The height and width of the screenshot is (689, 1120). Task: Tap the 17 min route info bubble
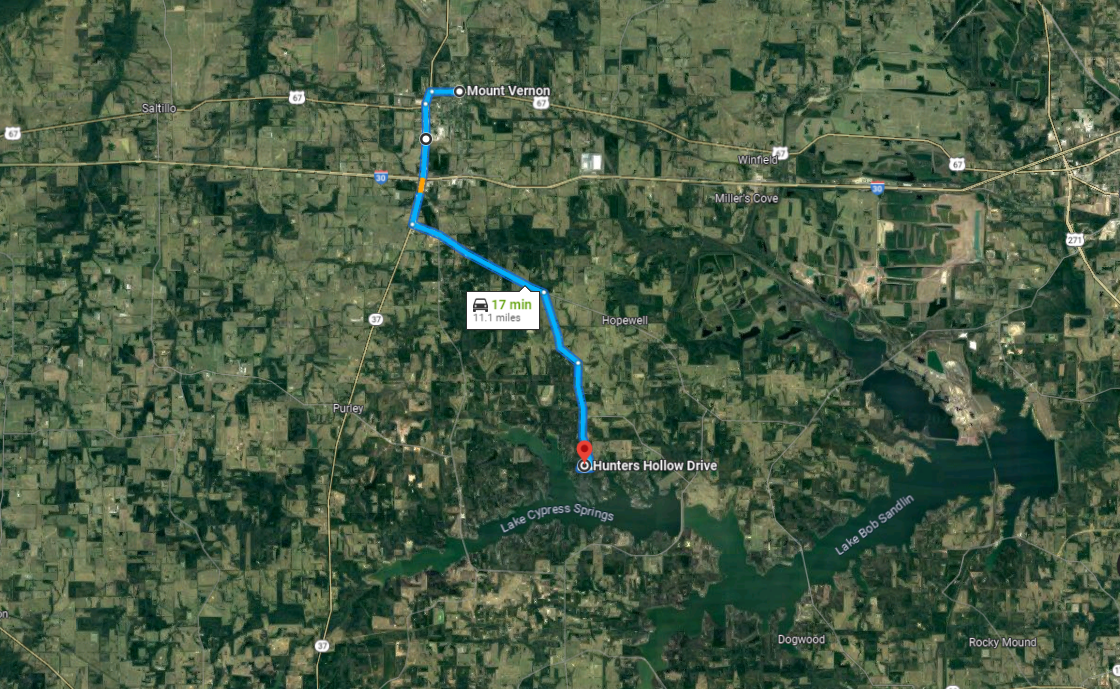click(502, 310)
